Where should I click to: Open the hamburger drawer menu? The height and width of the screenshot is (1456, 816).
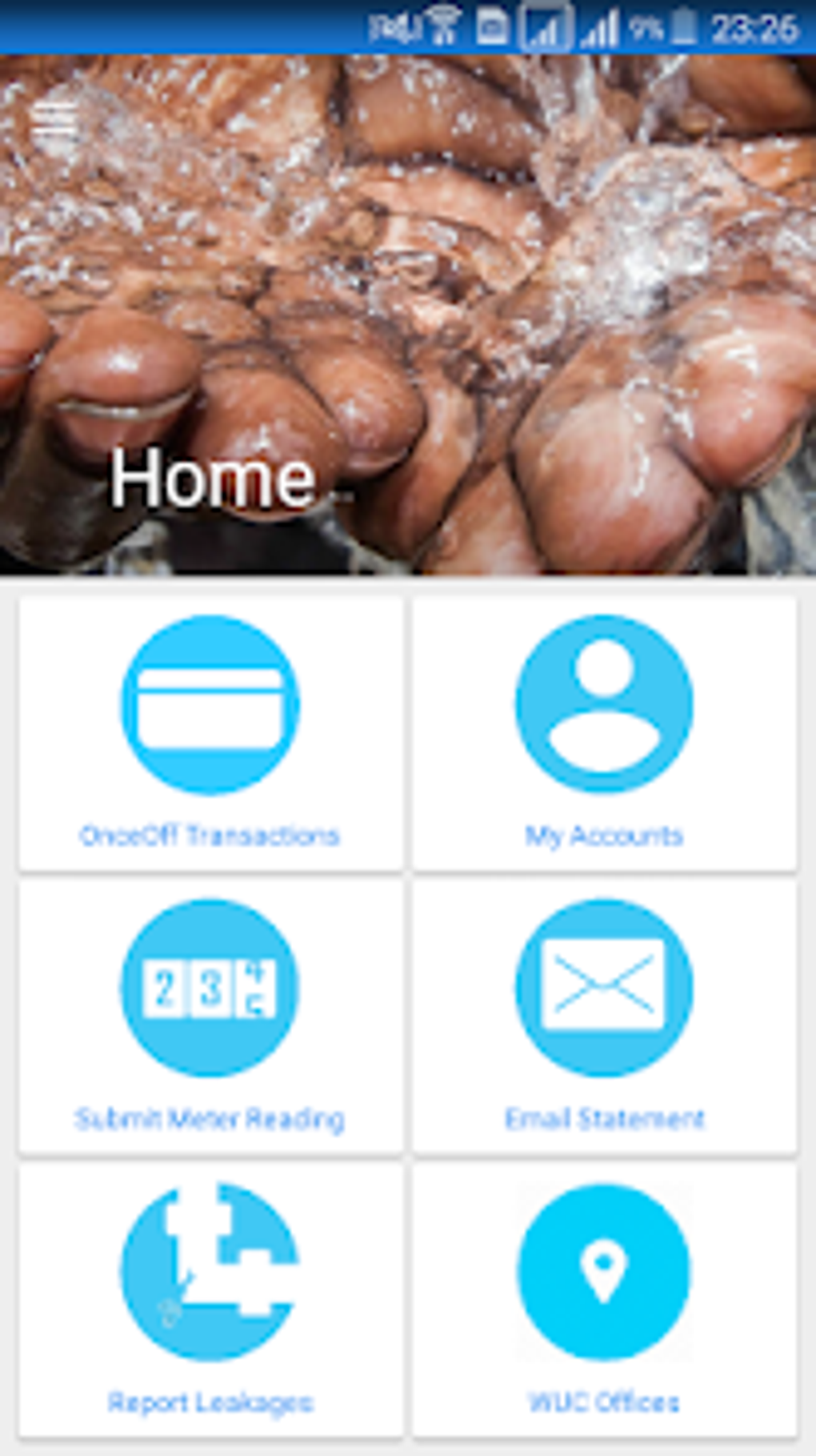click(x=54, y=121)
